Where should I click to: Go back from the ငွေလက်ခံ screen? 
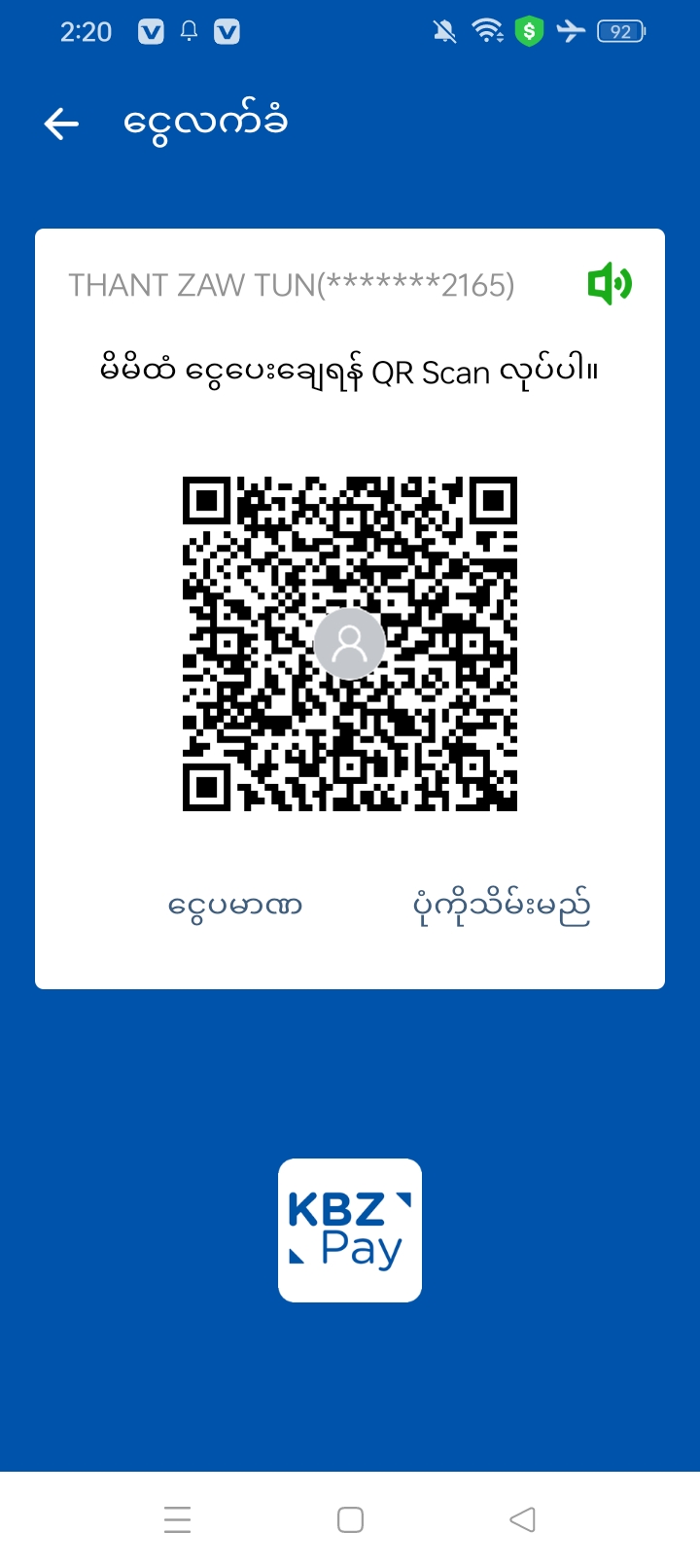pyautogui.click(x=61, y=124)
